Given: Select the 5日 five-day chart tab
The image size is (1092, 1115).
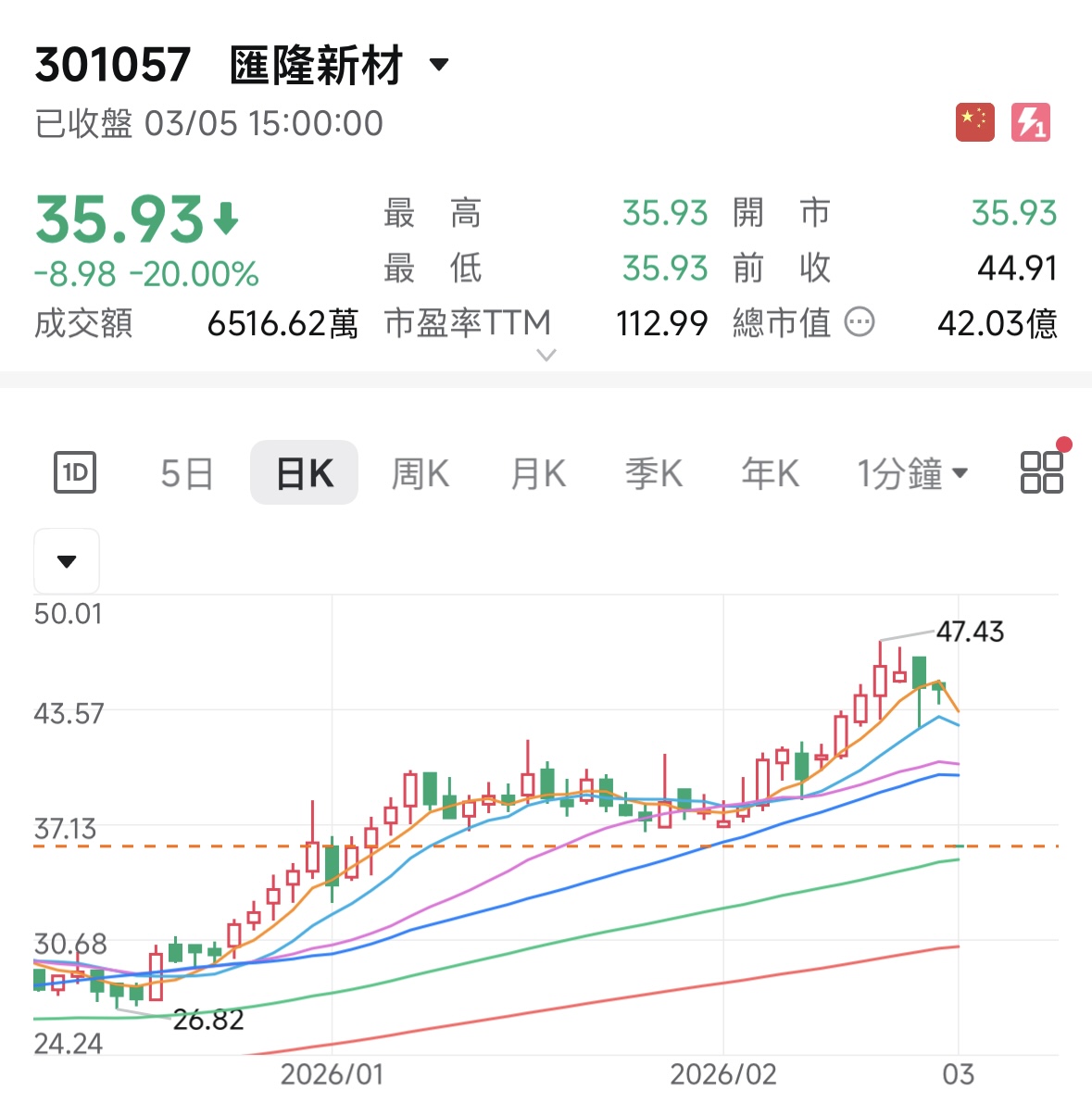Looking at the screenshot, I should coord(185,472).
